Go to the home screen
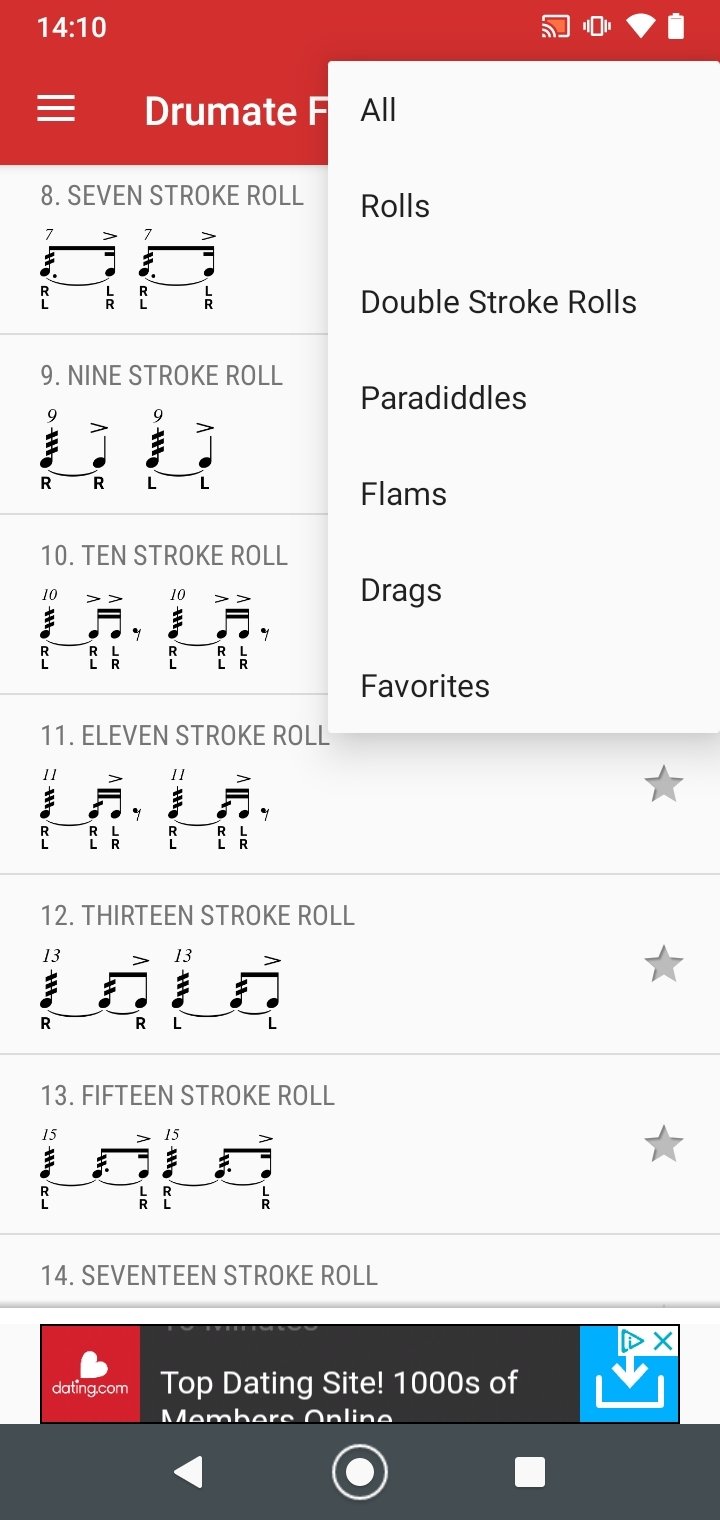Viewport: 720px width, 1520px height. (x=360, y=1472)
